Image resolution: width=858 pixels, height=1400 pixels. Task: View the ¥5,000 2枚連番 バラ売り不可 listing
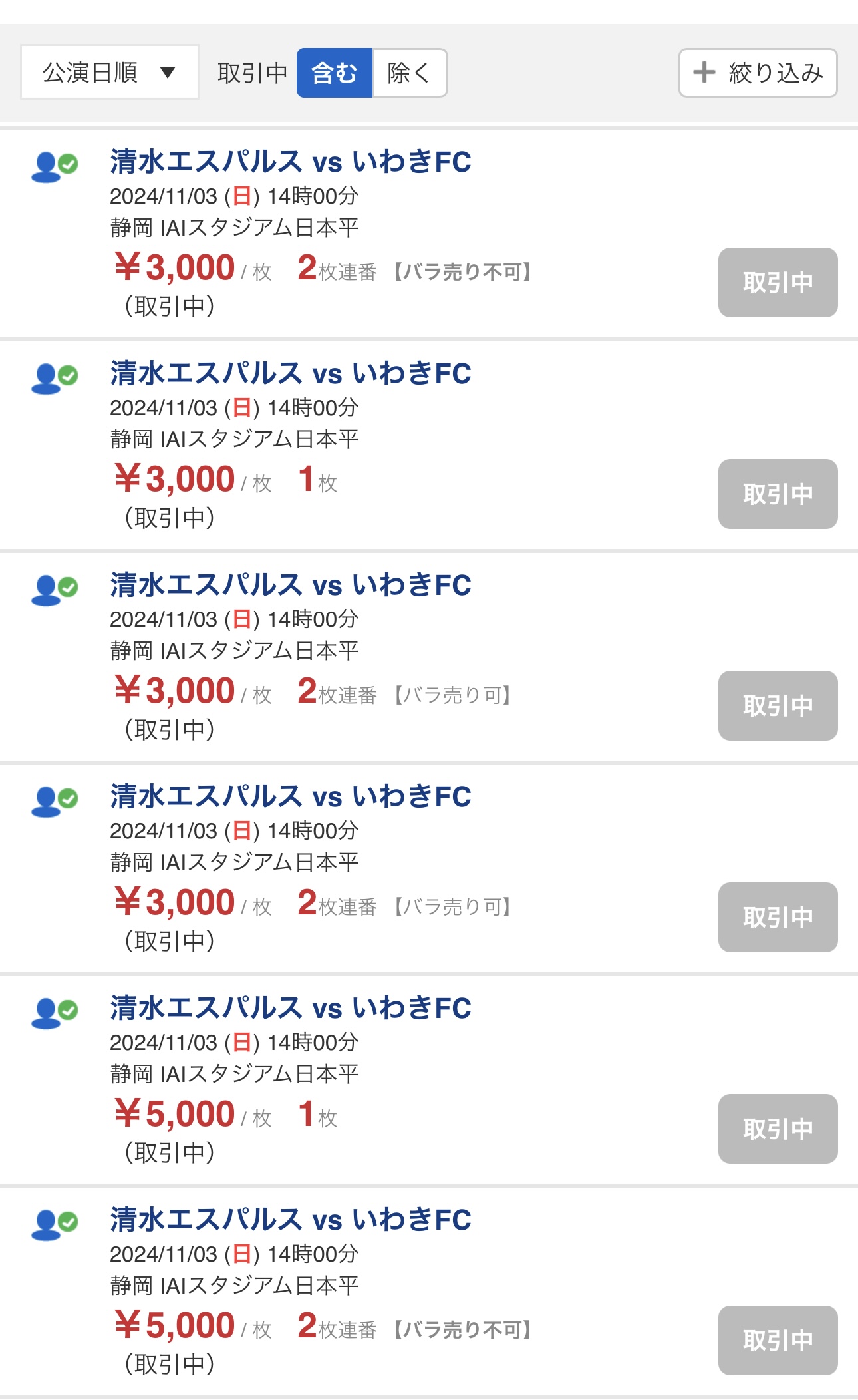[x=291, y=1220]
